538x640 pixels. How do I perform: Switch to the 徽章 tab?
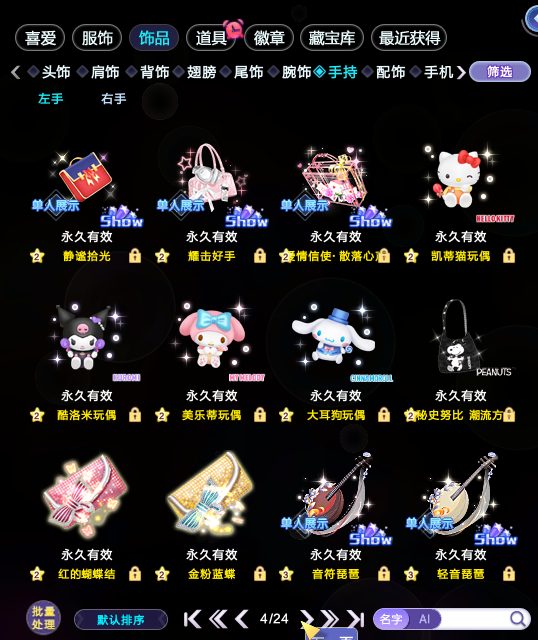pyautogui.click(x=269, y=38)
